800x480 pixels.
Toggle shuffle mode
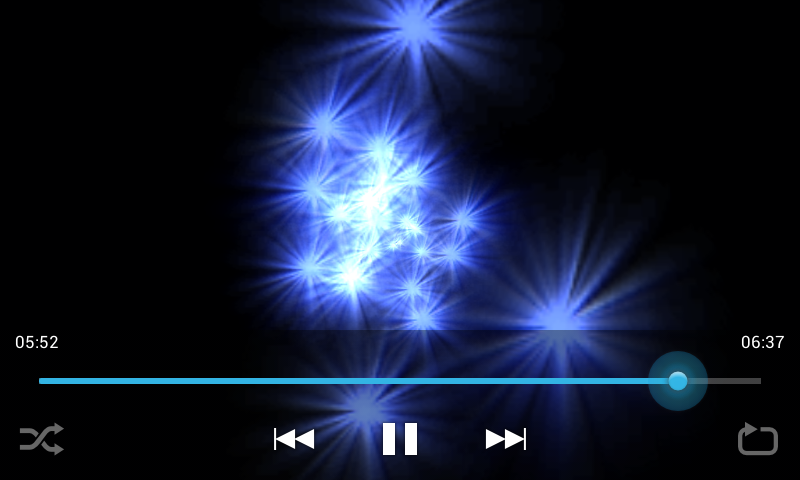[x=42, y=438]
